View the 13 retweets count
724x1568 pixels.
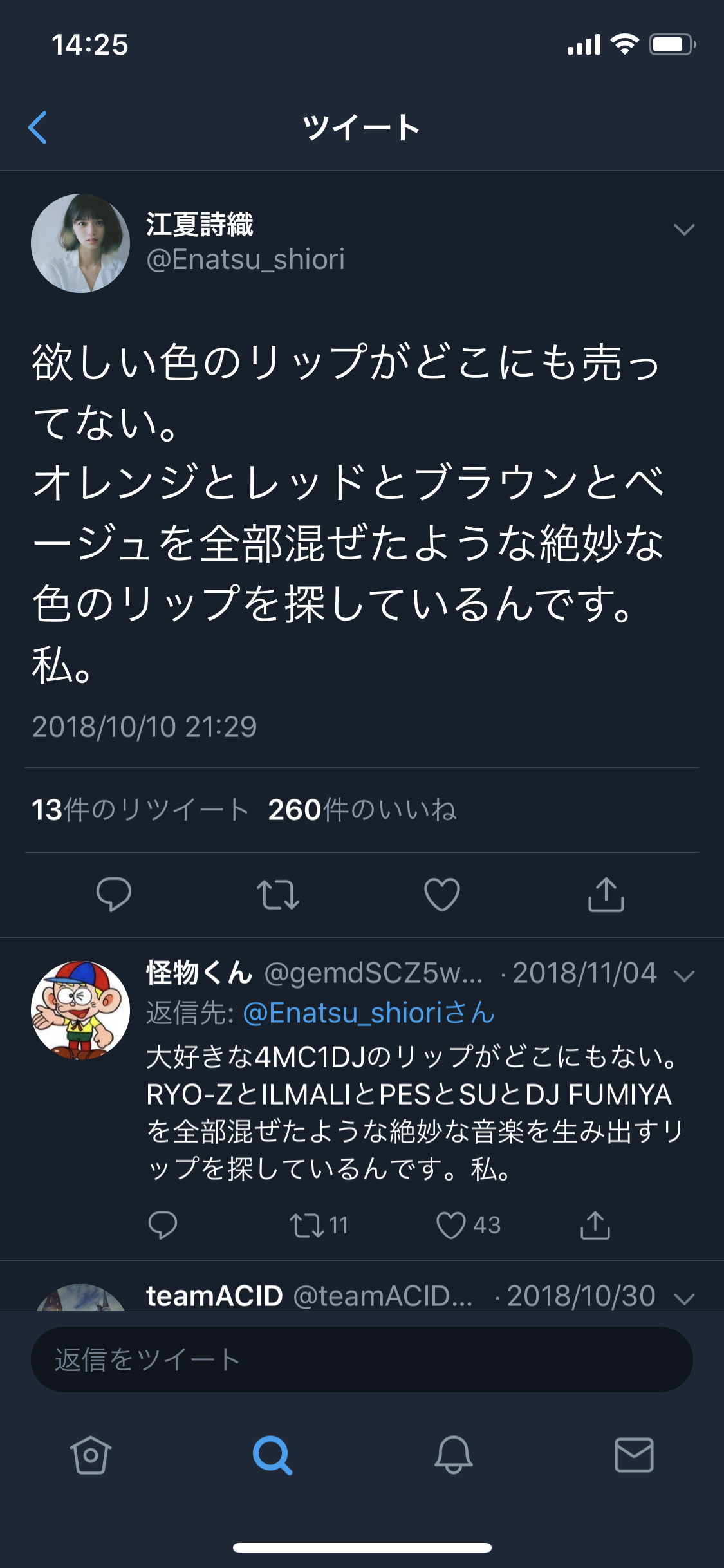point(138,811)
